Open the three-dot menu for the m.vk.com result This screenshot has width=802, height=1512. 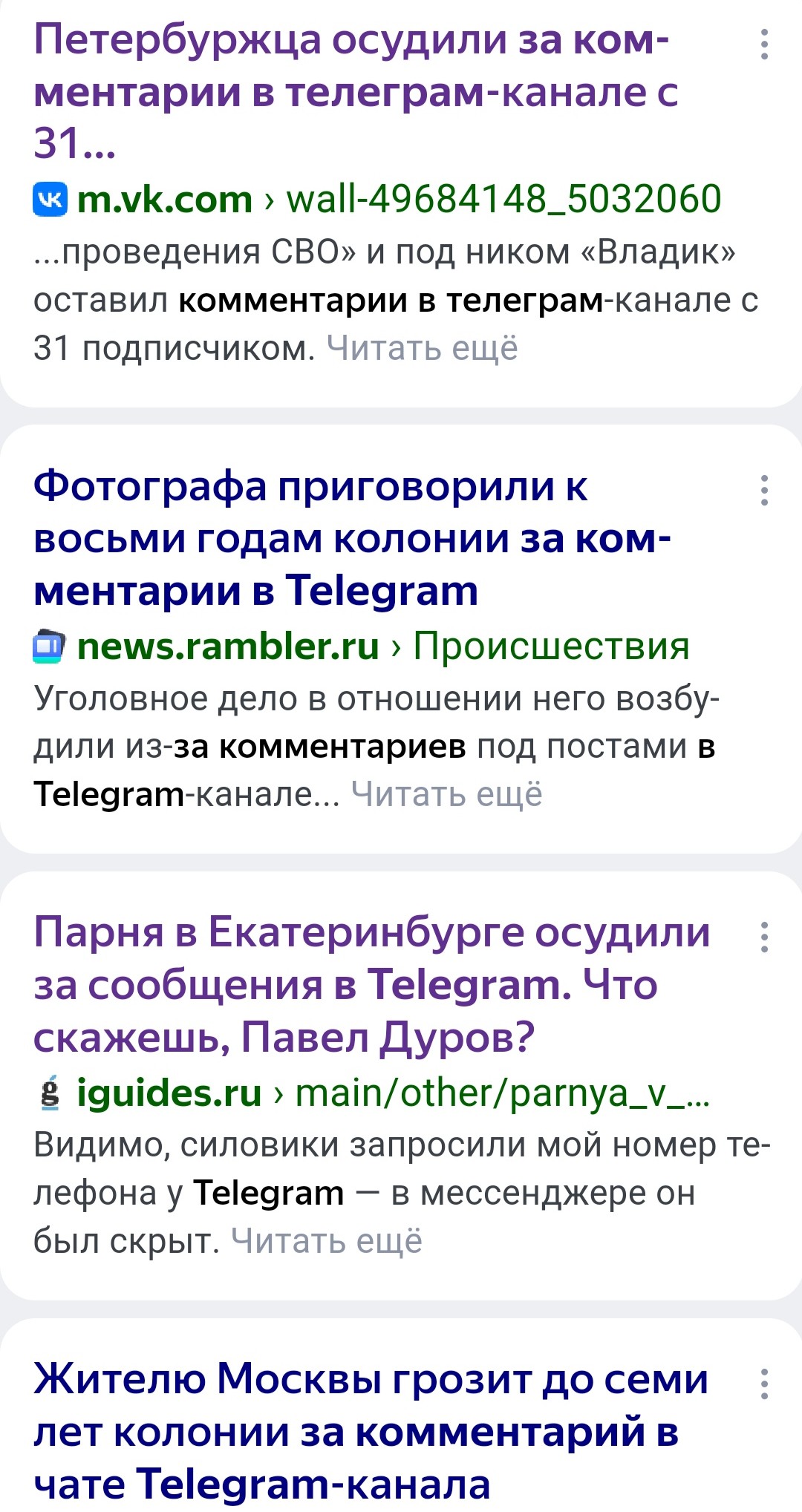coord(764,45)
